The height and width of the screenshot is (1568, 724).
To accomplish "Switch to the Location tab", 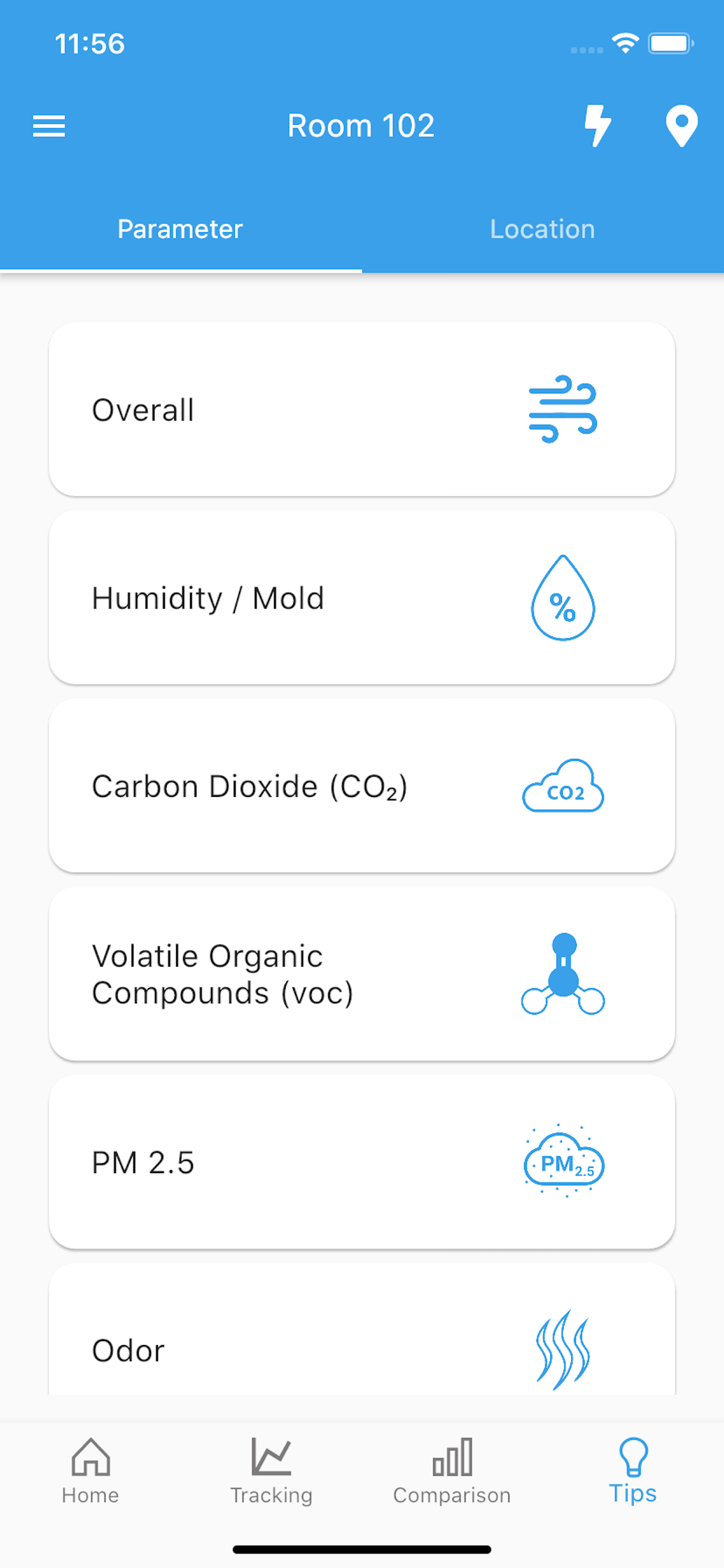I will (543, 229).
